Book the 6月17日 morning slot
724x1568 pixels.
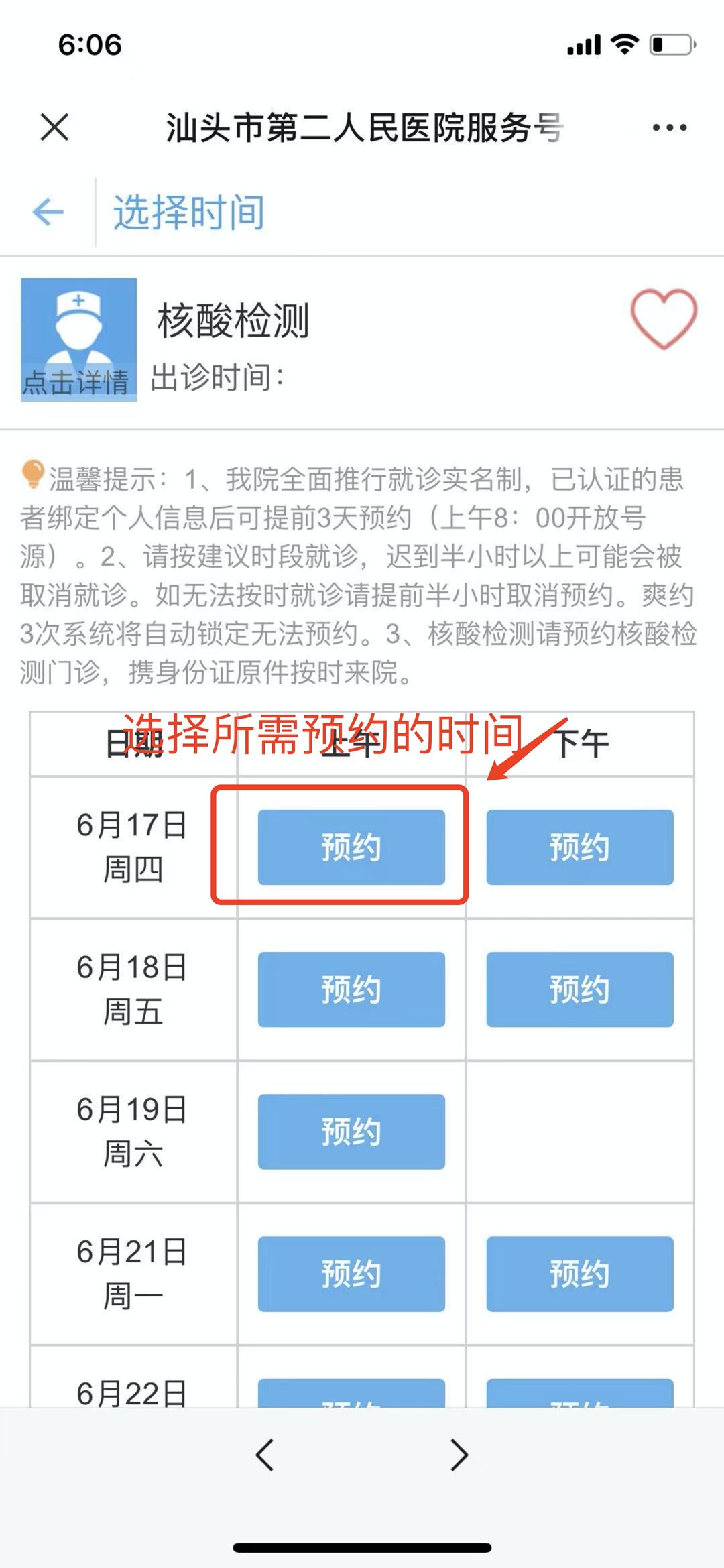tap(351, 847)
